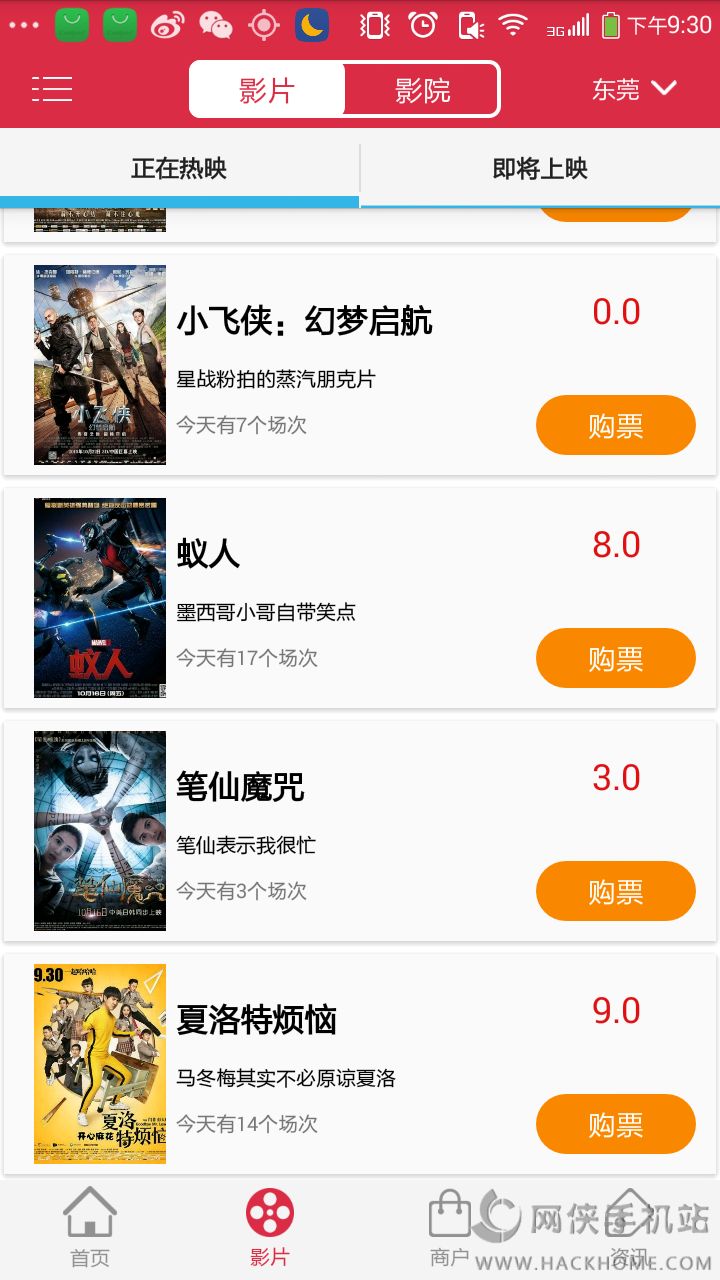Screen dimensions: 720x1280
Task: Go to the 首页 tab
Action: point(90,1228)
